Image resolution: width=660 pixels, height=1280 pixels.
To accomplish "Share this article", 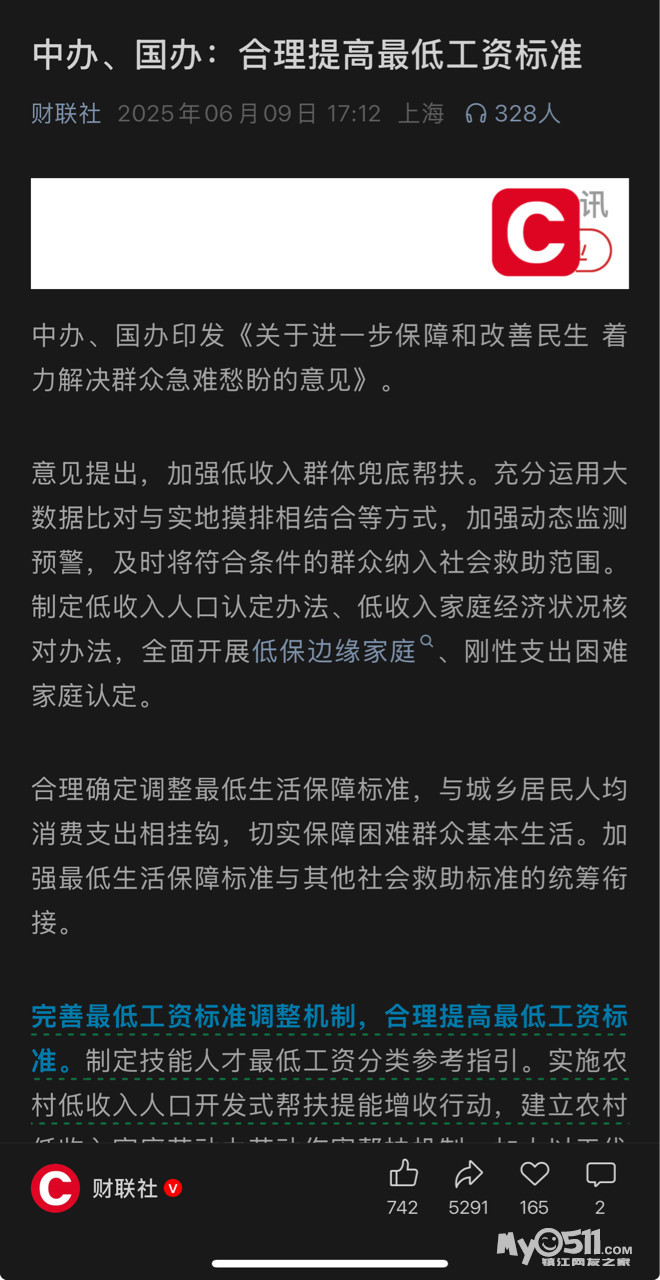I will click(x=468, y=1174).
